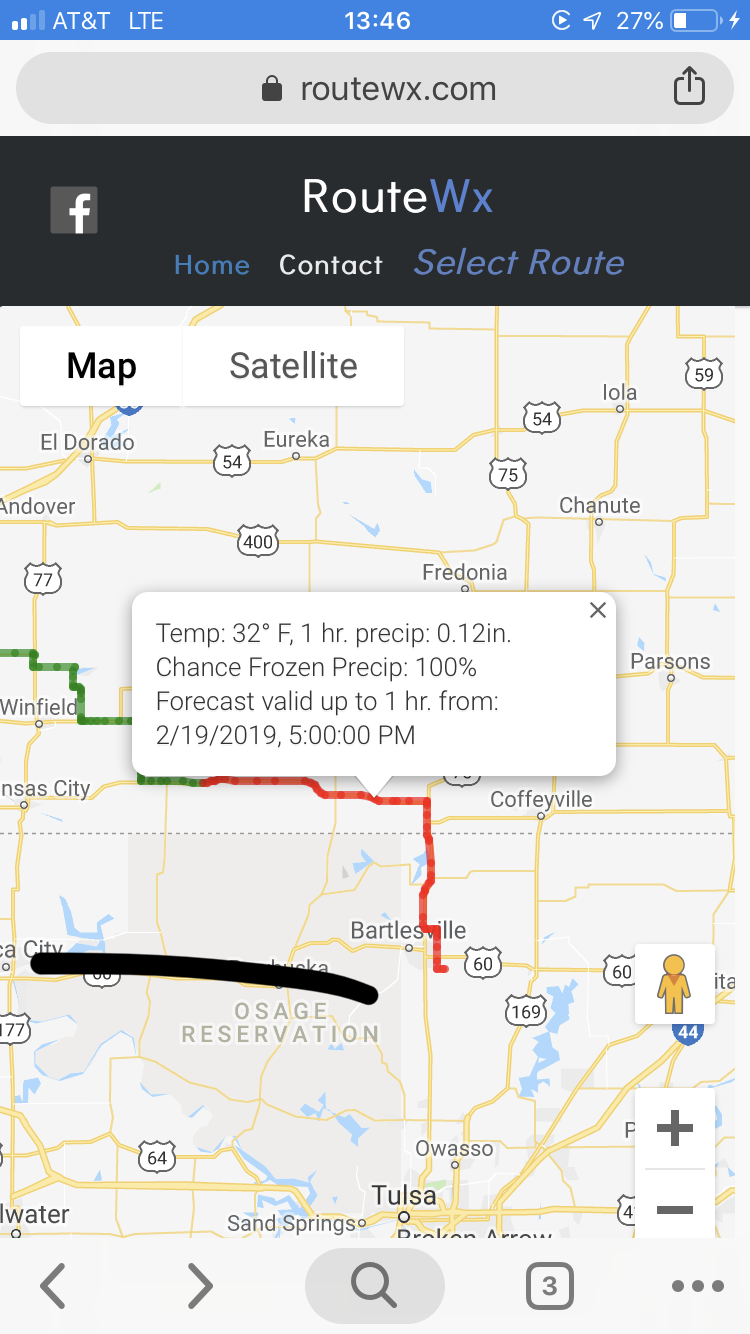Tap the routewx.com address bar
This screenshot has width=750, height=1334.
coord(375,89)
